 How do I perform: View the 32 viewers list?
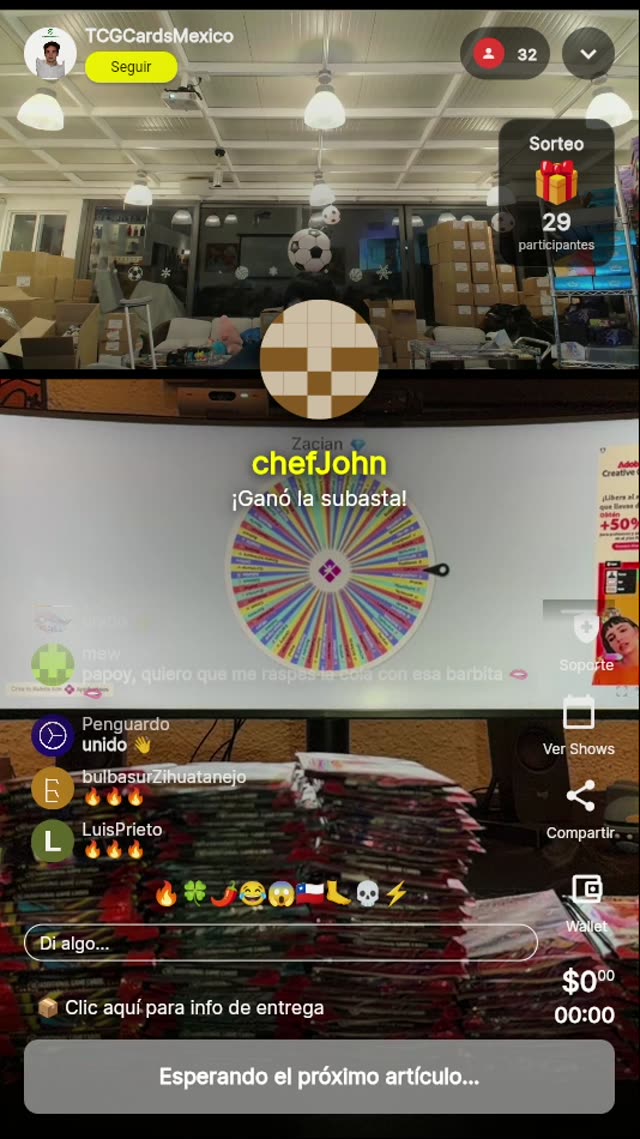pyautogui.click(x=505, y=54)
